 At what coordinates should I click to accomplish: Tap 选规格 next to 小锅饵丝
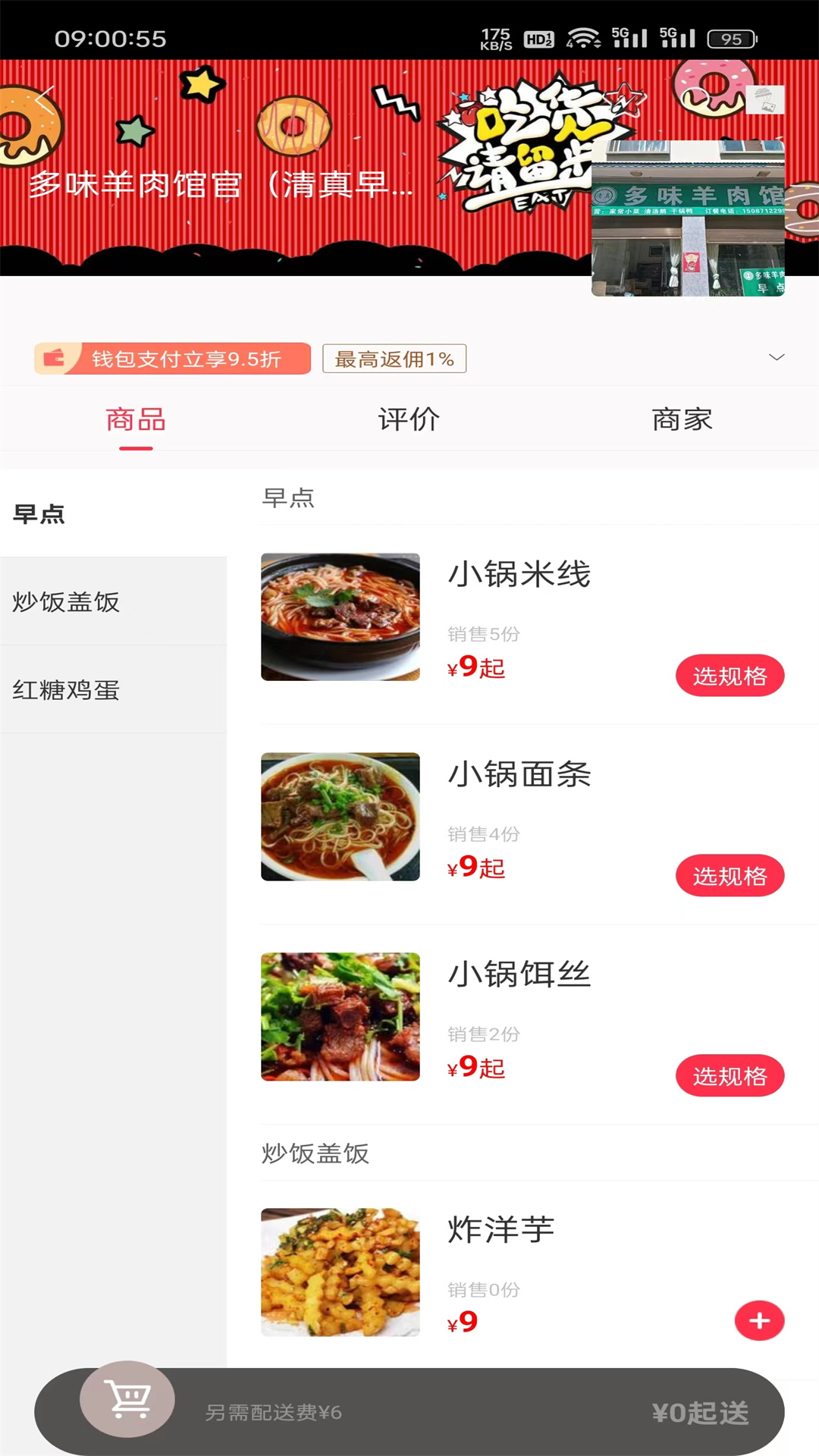729,1075
